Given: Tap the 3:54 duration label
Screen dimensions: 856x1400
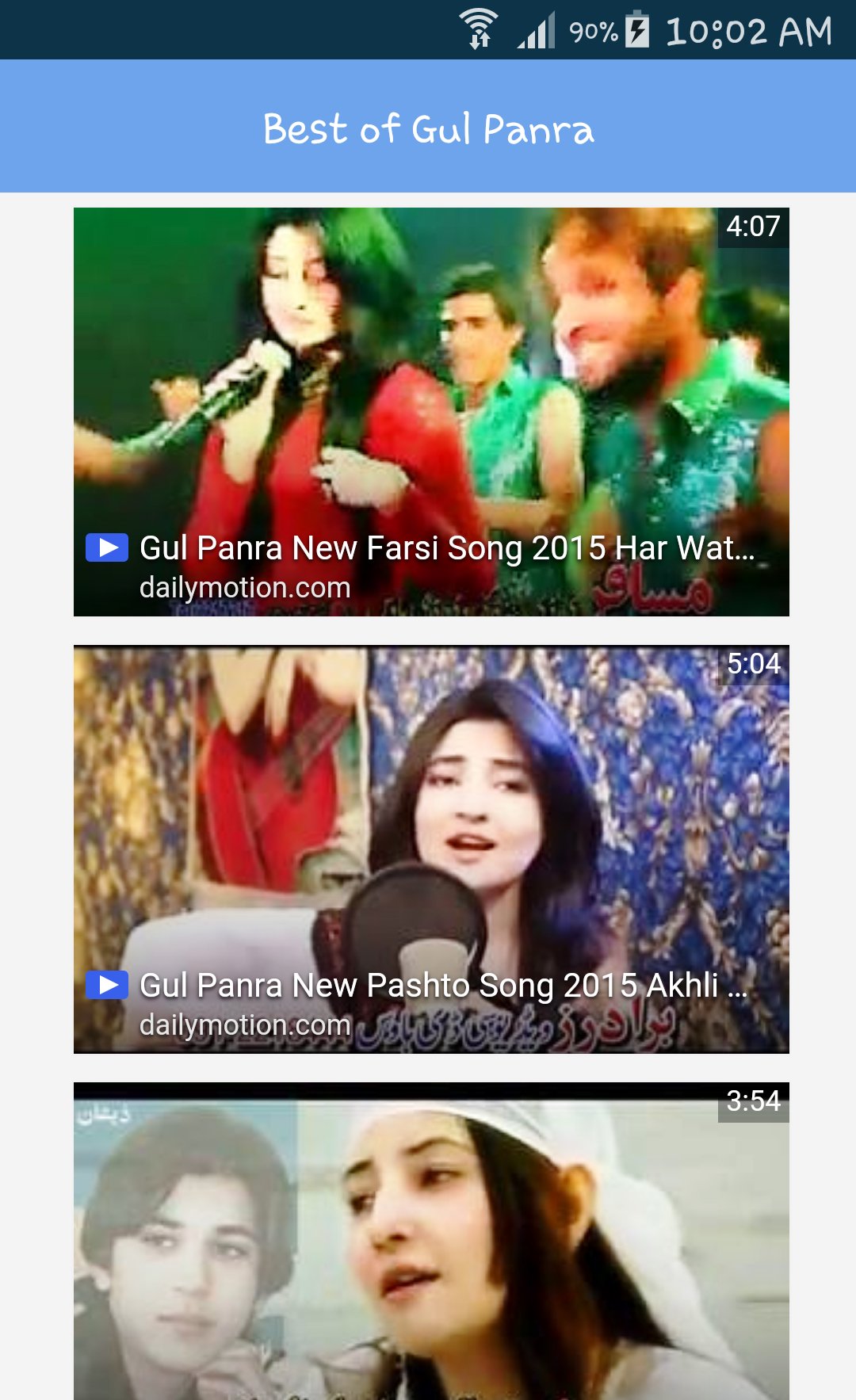Looking at the screenshot, I should tap(753, 1101).
